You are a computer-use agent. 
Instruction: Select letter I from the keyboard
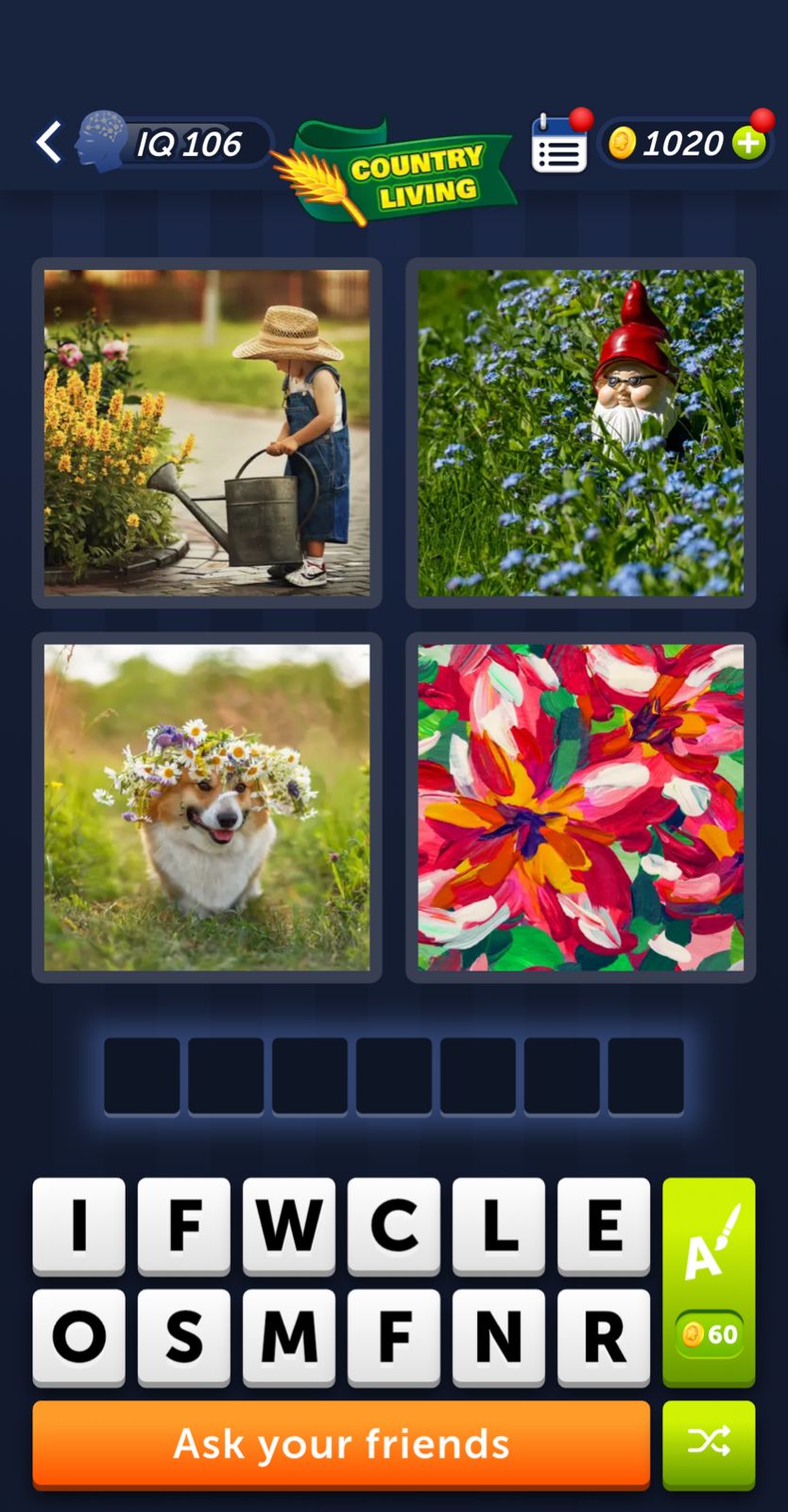(x=78, y=1227)
